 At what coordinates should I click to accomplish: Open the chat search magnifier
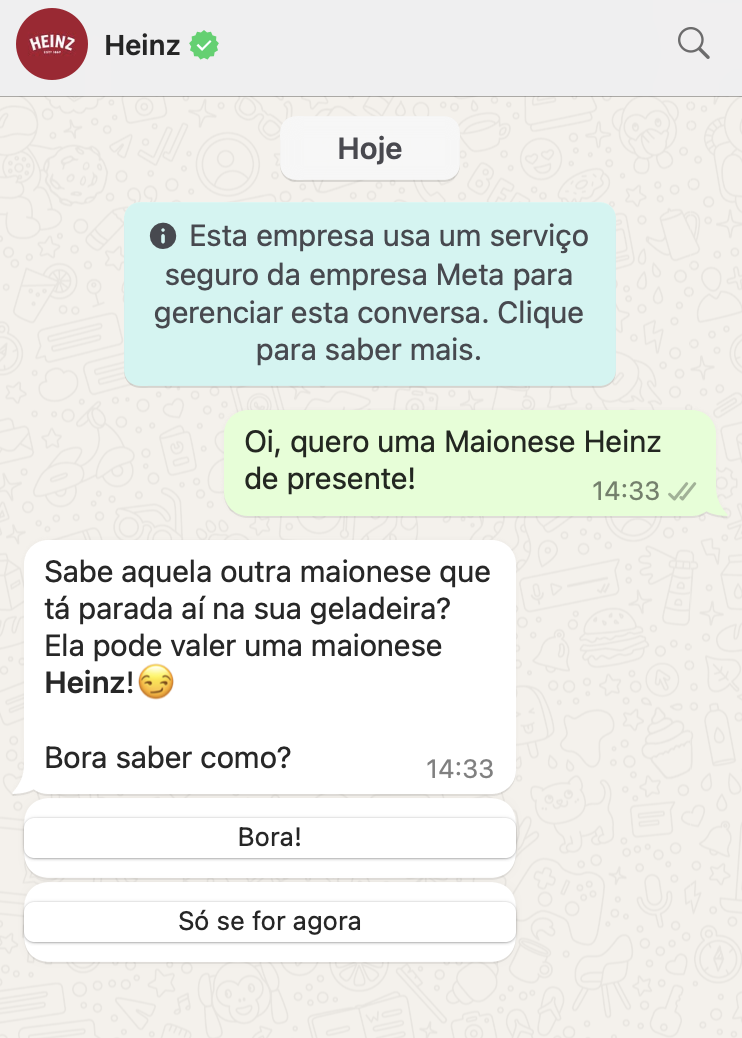pos(693,44)
